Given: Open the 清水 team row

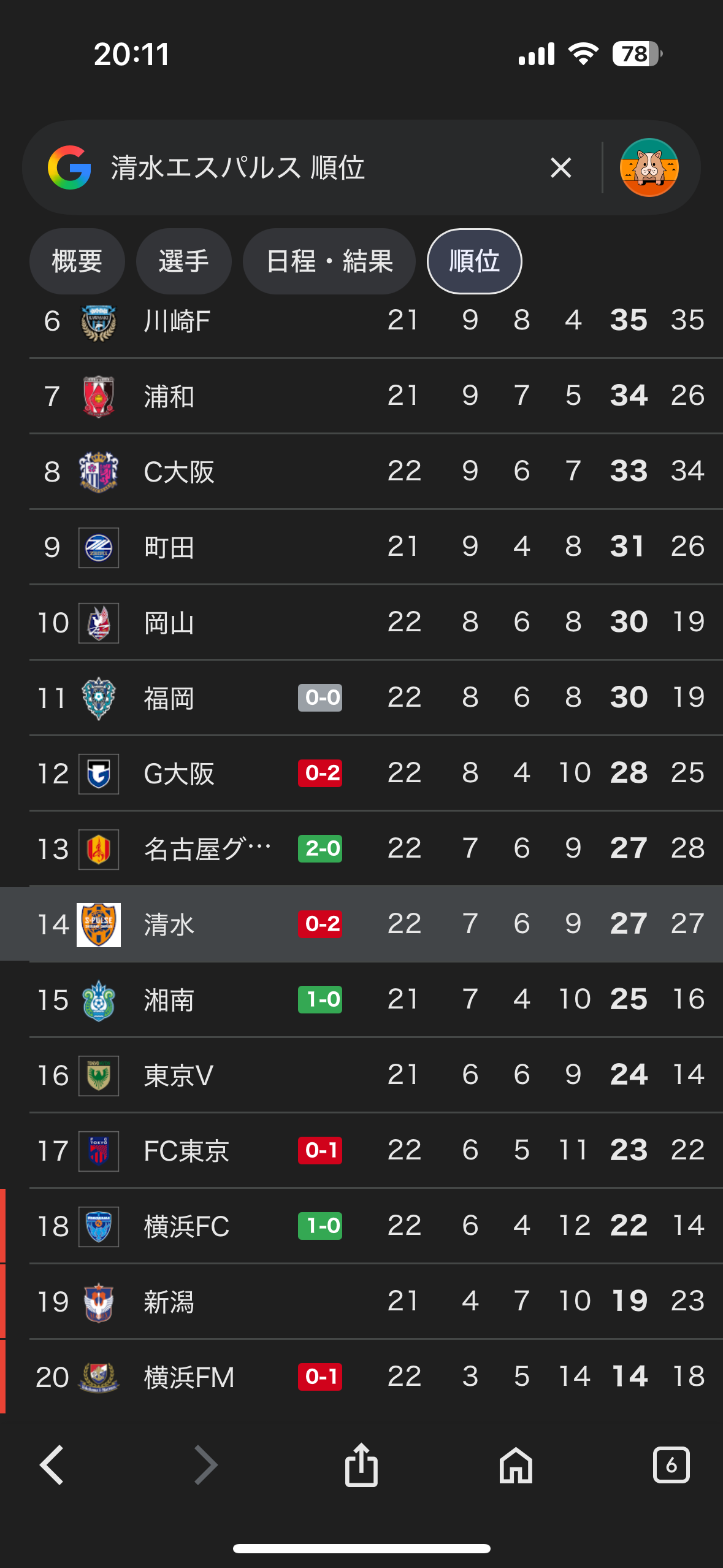Looking at the screenshot, I should coord(362,924).
